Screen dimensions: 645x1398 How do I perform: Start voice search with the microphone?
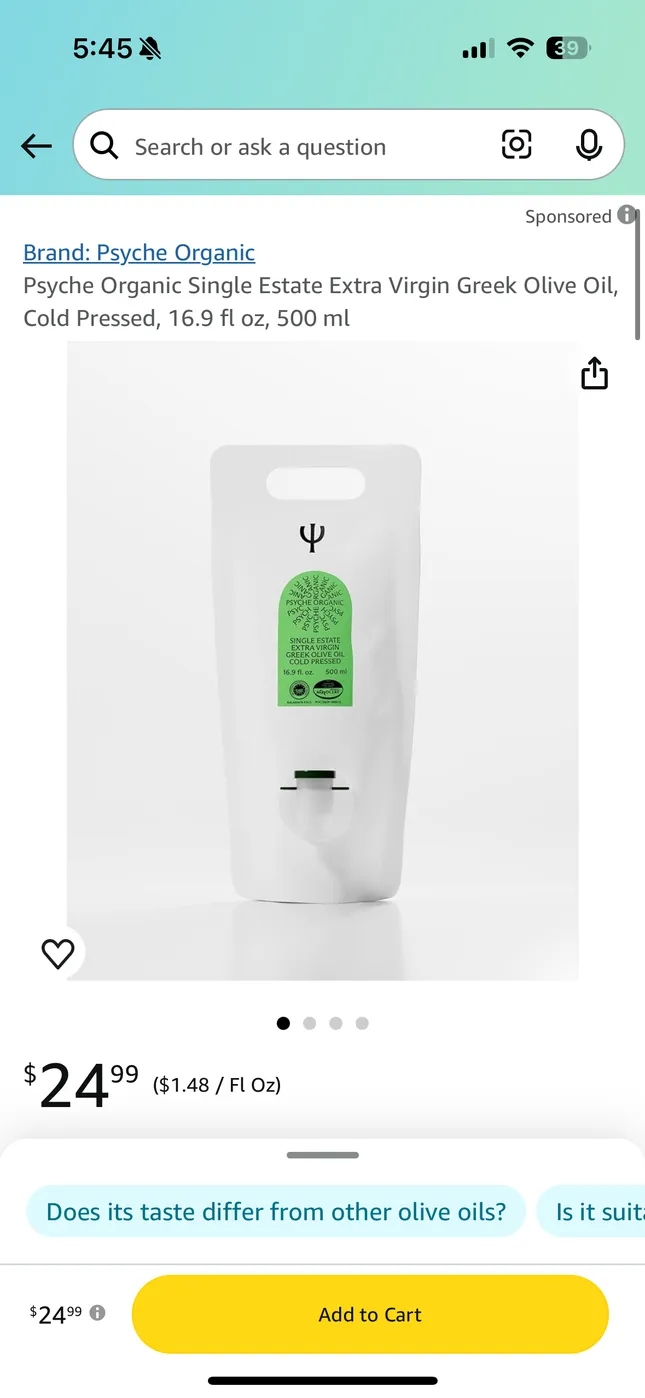(589, 146)
